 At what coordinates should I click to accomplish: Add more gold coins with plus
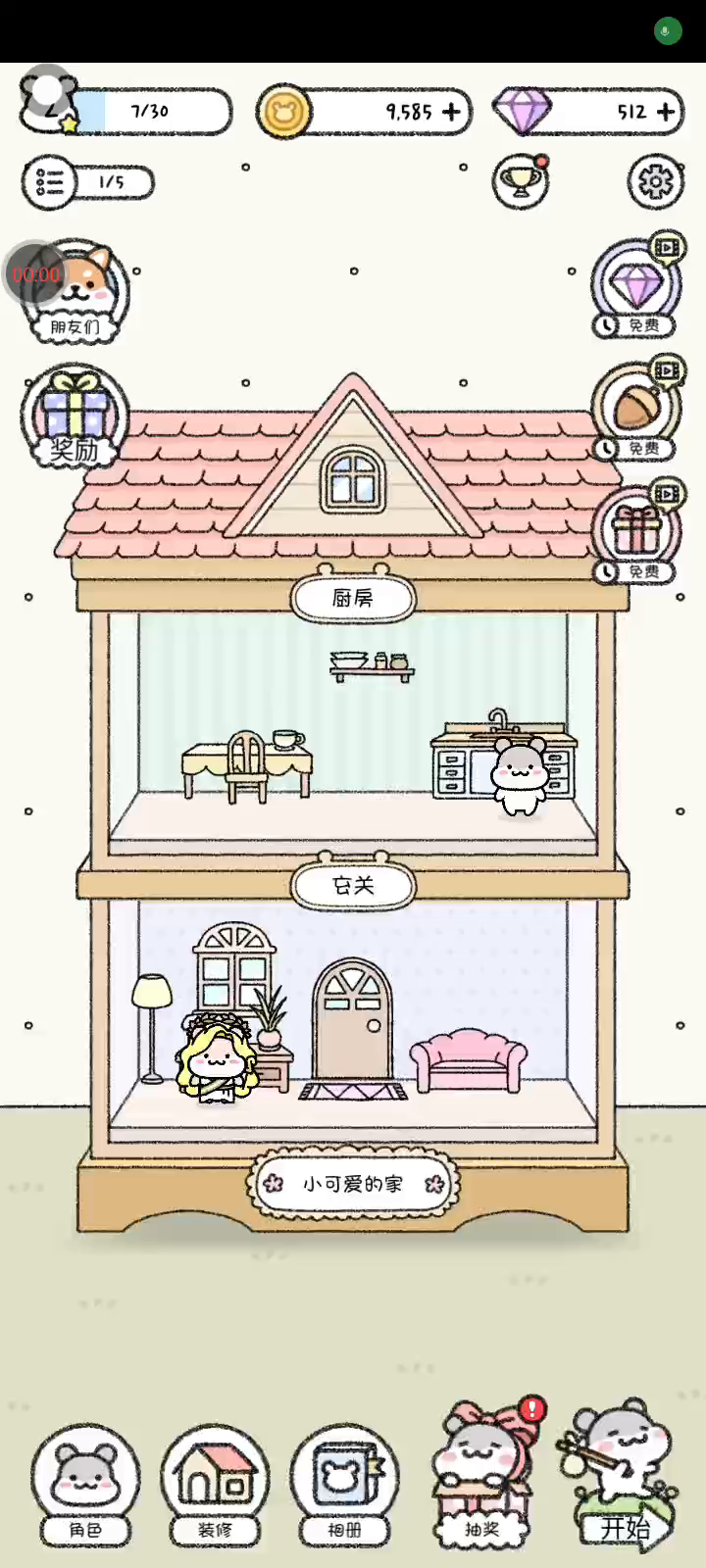(x=451, y=112)
